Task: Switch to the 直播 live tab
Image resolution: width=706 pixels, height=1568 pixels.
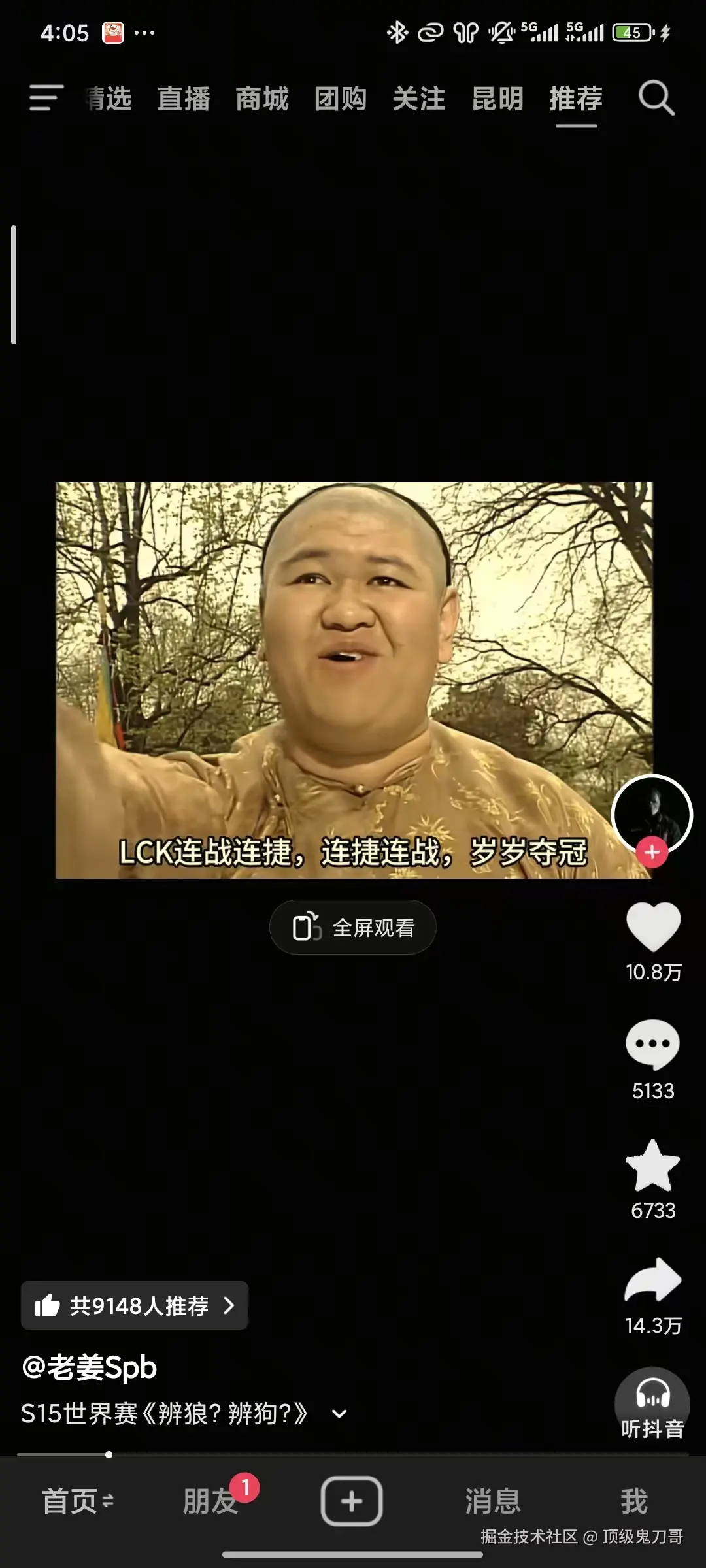Action: (x=184, y=99)
